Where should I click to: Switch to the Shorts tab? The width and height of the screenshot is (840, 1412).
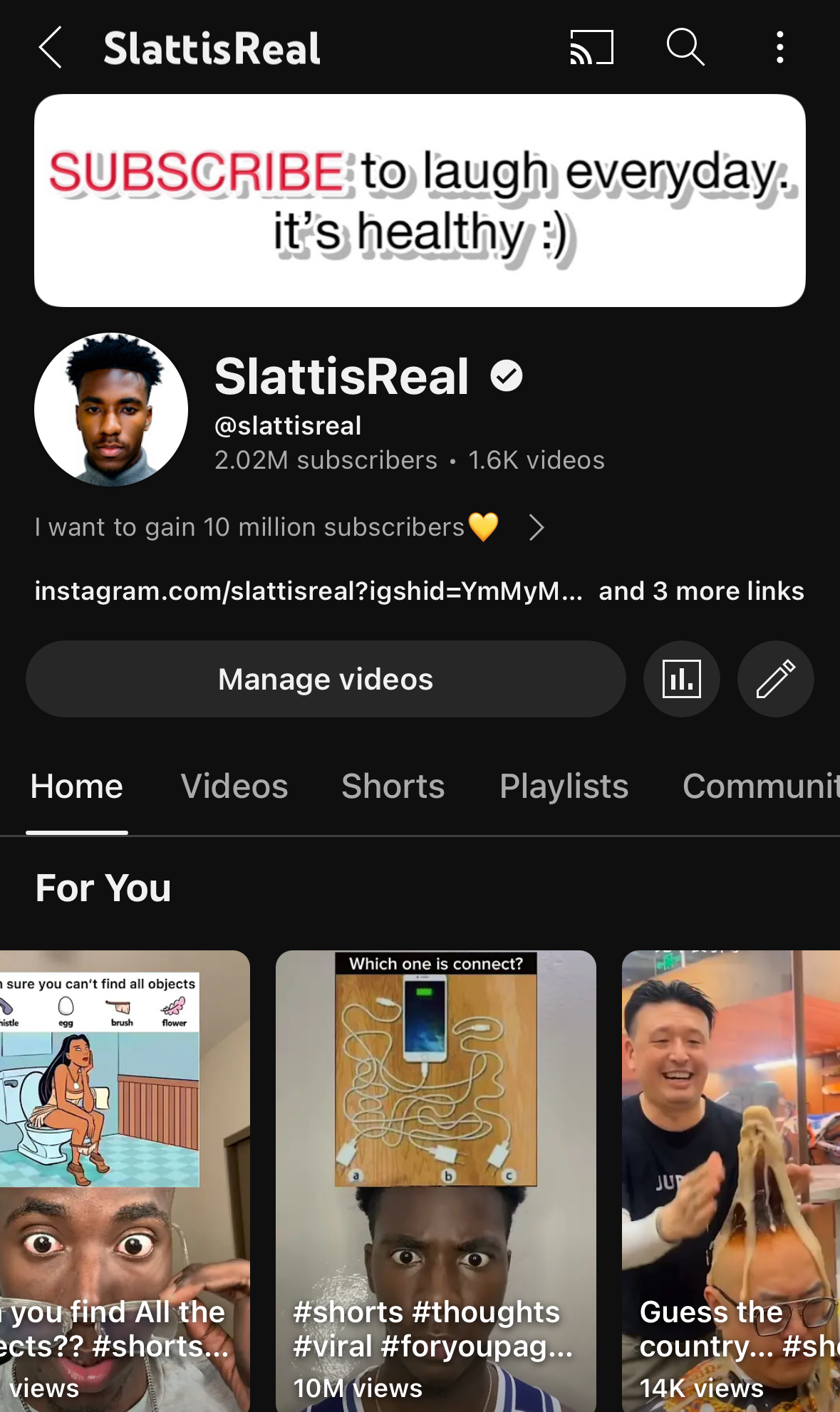pyautogui.click(x=393, y=787)
